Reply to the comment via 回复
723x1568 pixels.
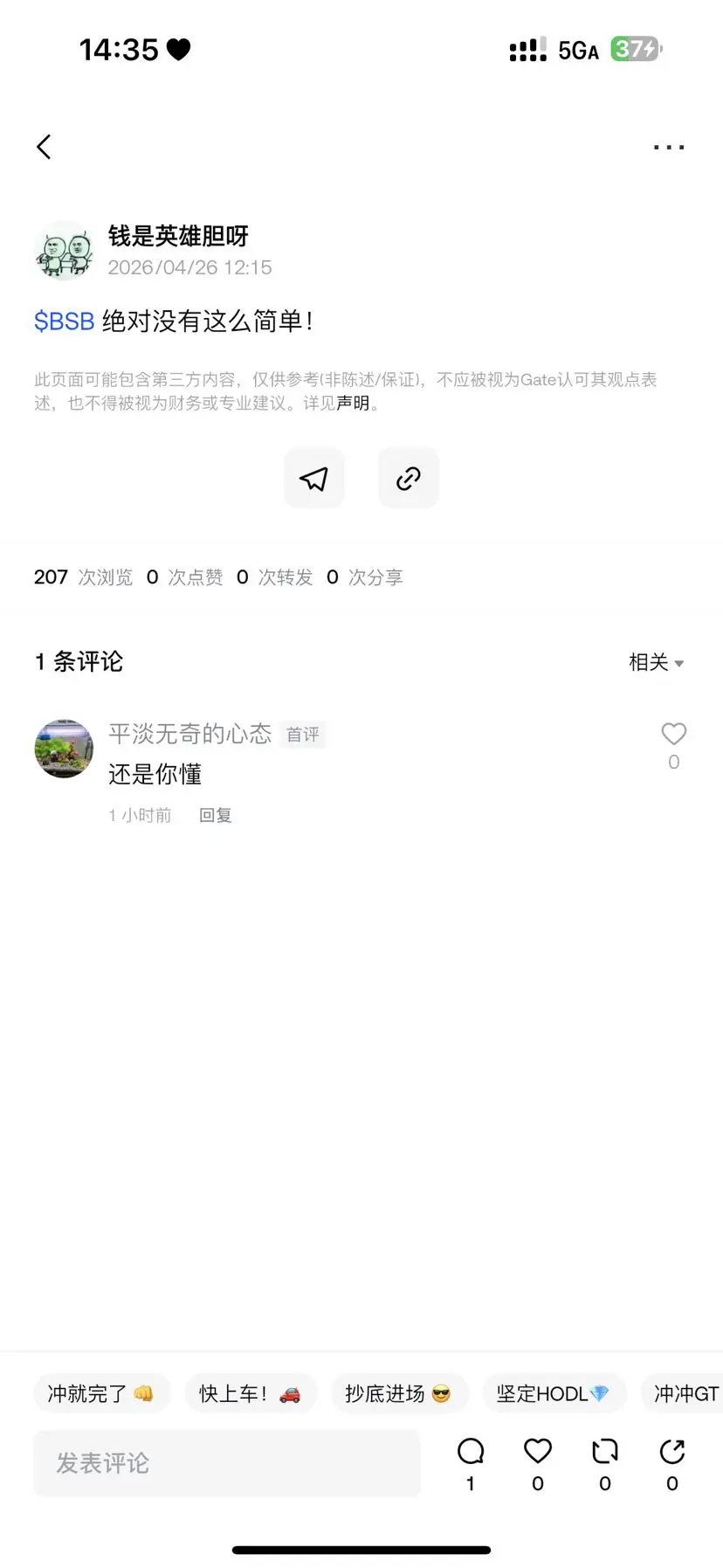215,814
